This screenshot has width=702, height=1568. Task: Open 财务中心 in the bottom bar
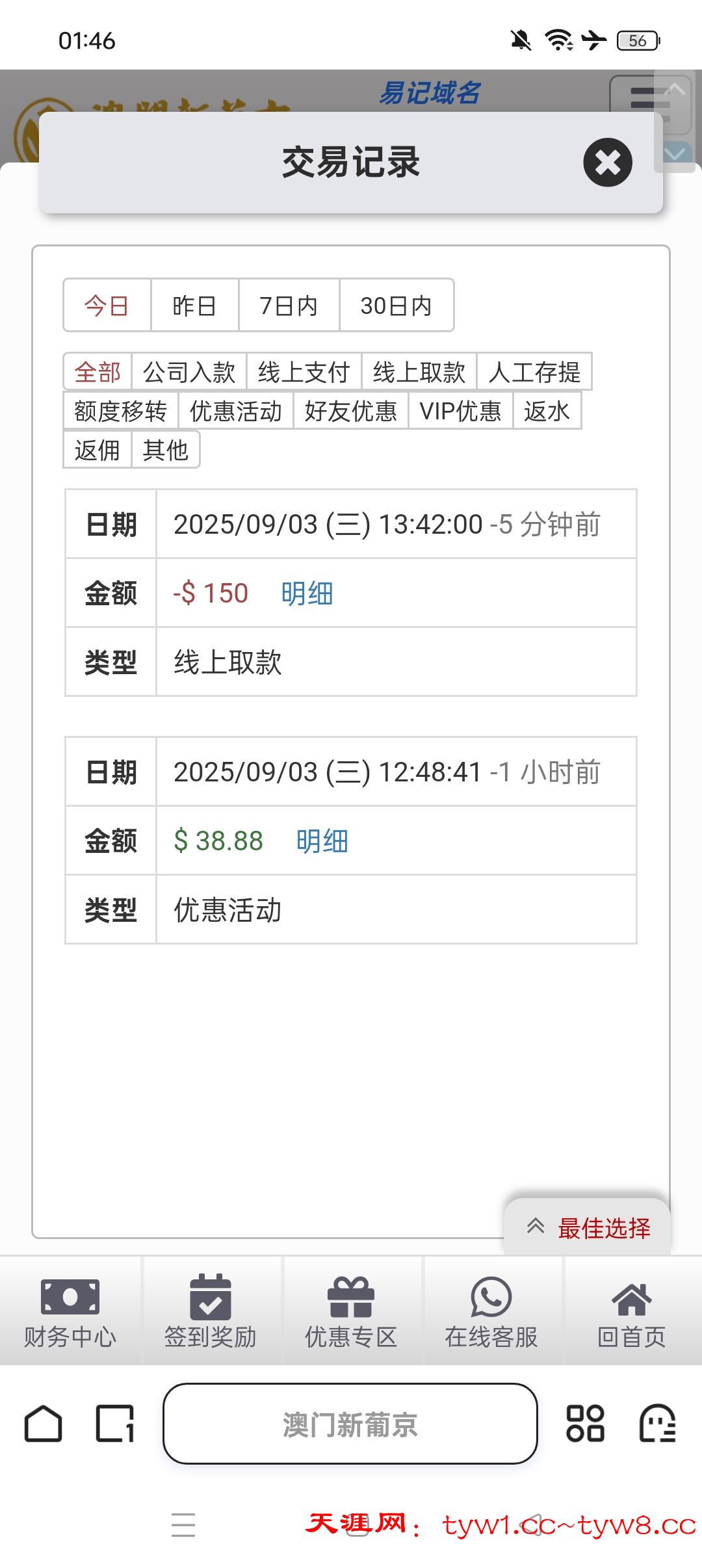point(70,1311)
